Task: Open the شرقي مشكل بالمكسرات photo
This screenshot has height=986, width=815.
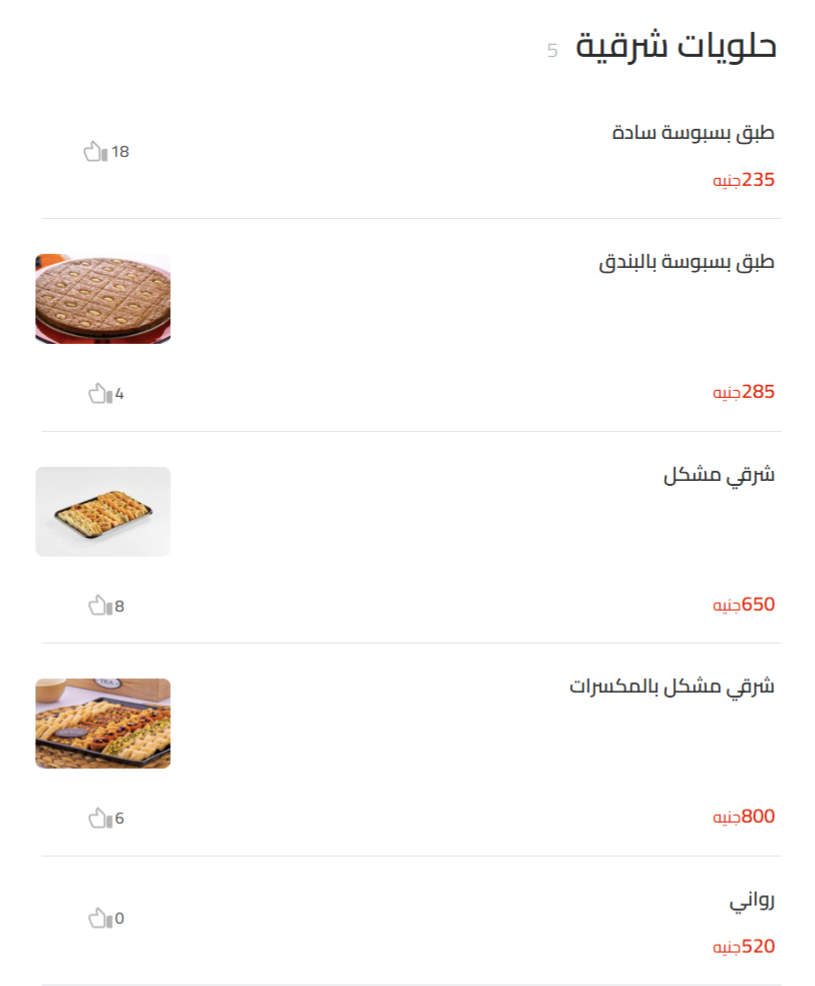Action: click(x=102, y=723)
